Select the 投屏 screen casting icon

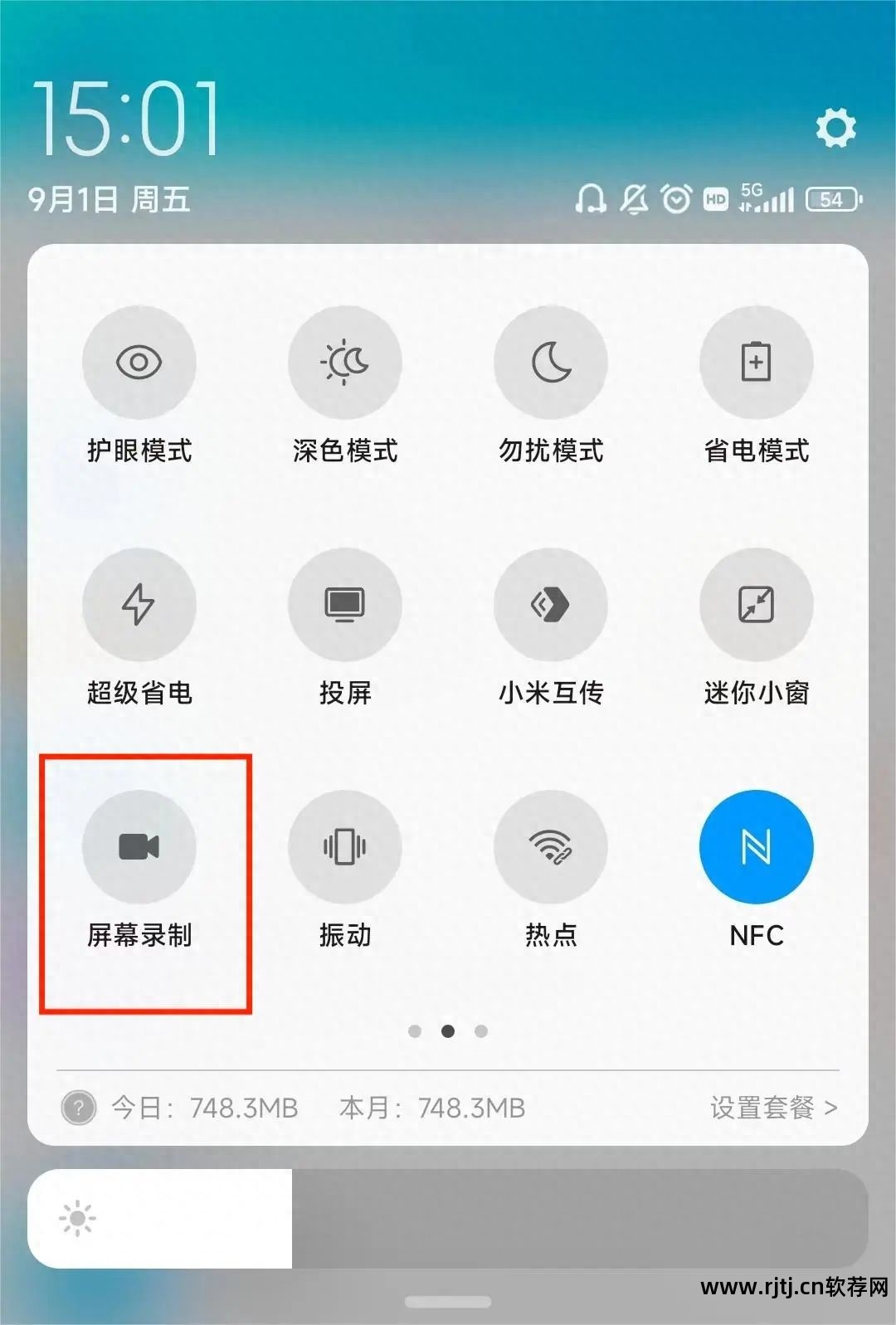tap(344, 605)
